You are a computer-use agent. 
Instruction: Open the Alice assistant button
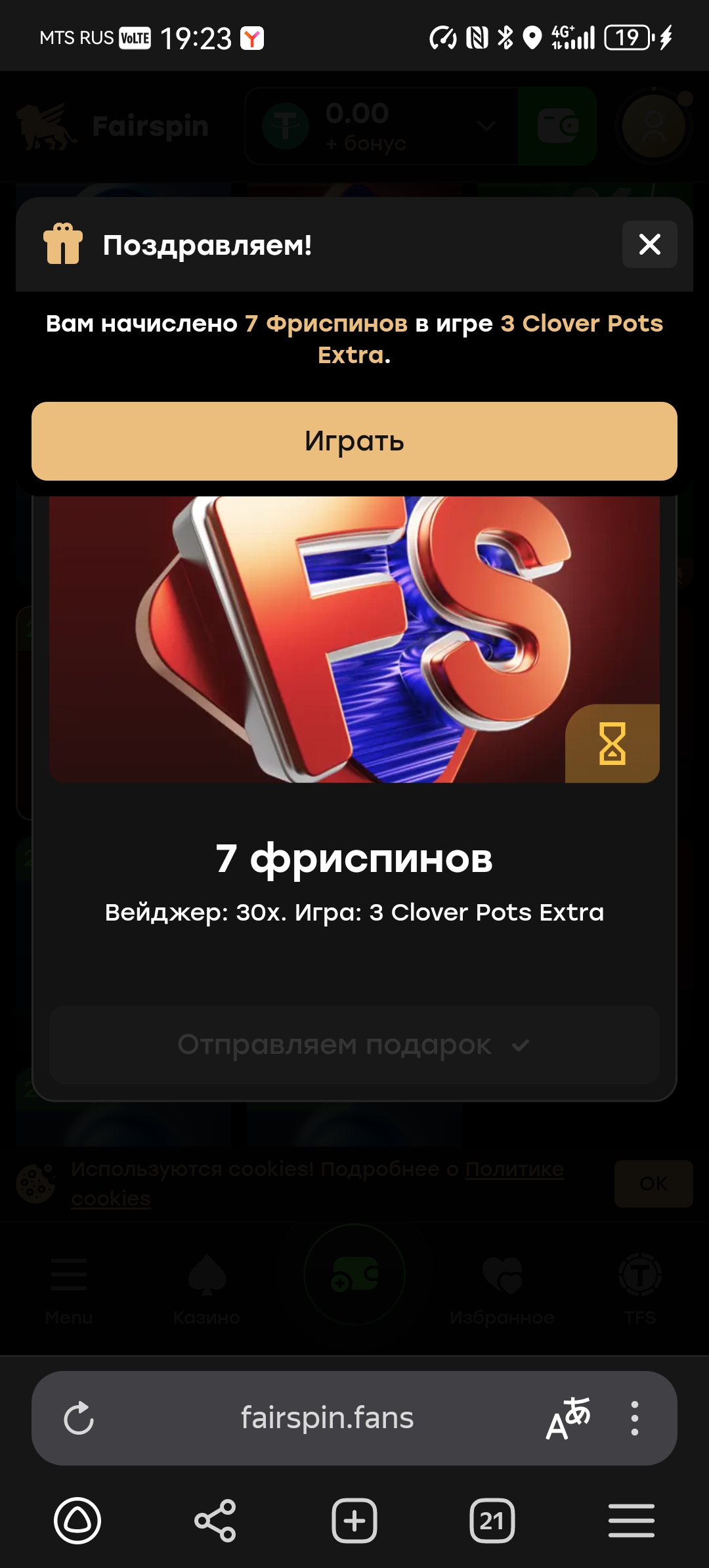77,1521
